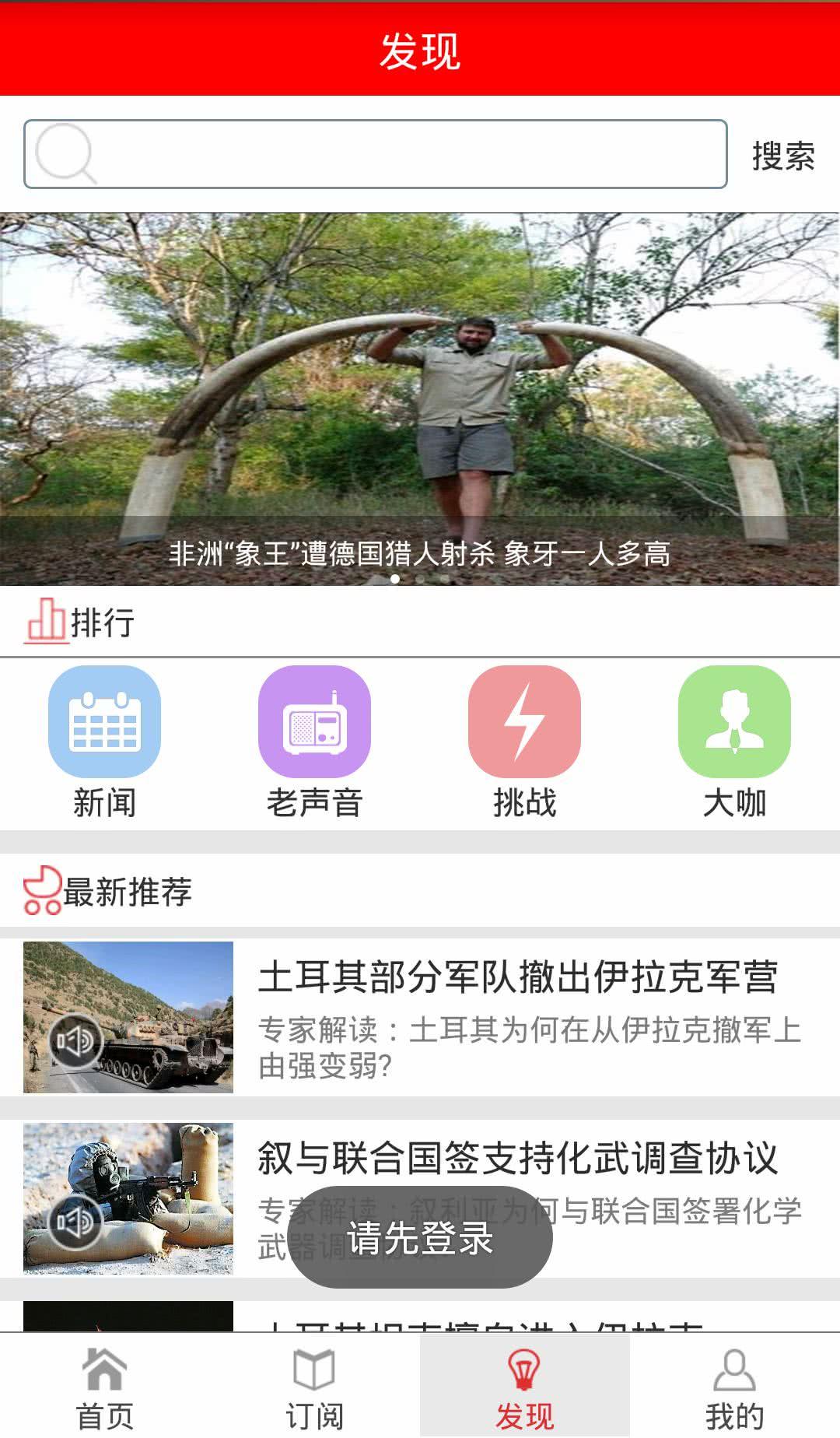This screenshot has width=840, height=1438.
Task: Select the 发现 tab
Action: (x=524, y=1390)
